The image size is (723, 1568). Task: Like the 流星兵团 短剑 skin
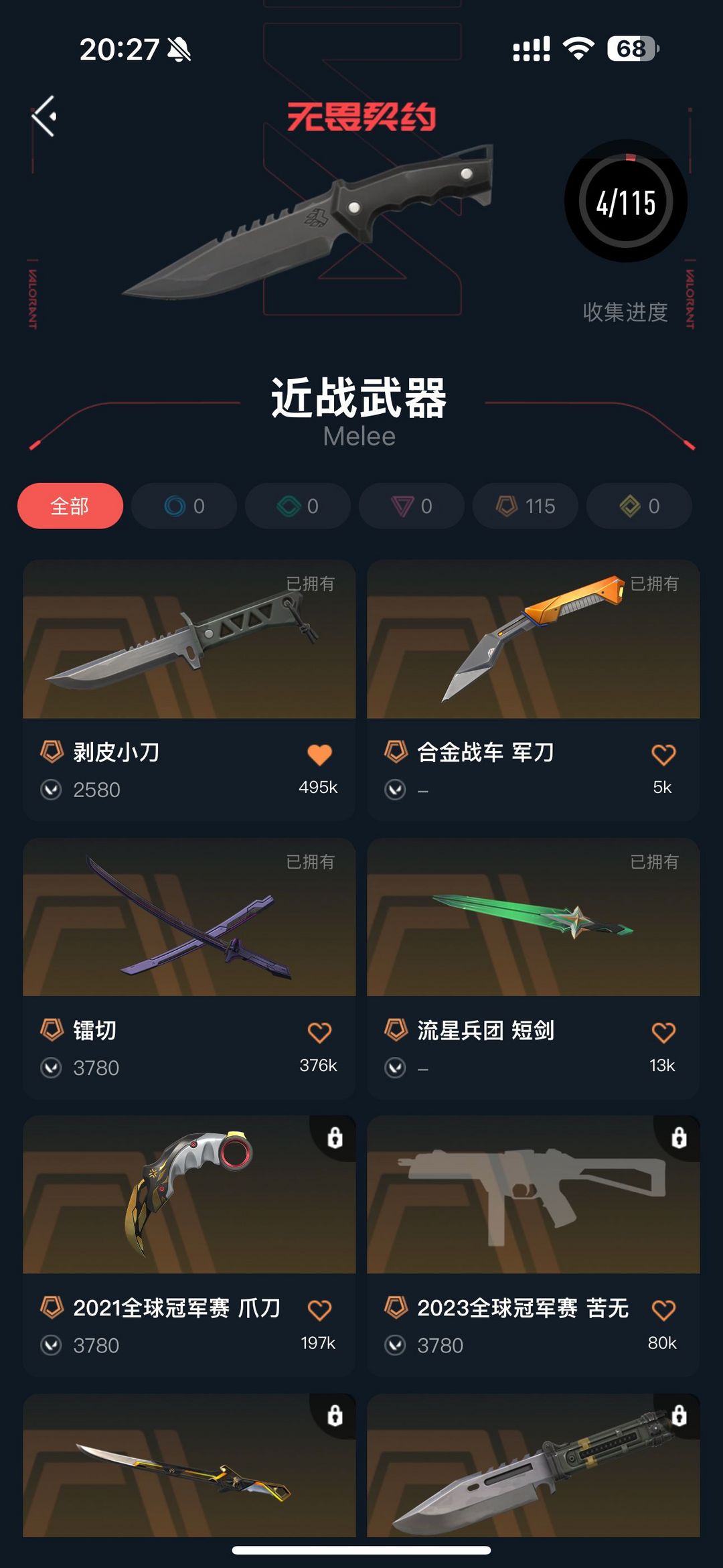(x=663, y=1033)
